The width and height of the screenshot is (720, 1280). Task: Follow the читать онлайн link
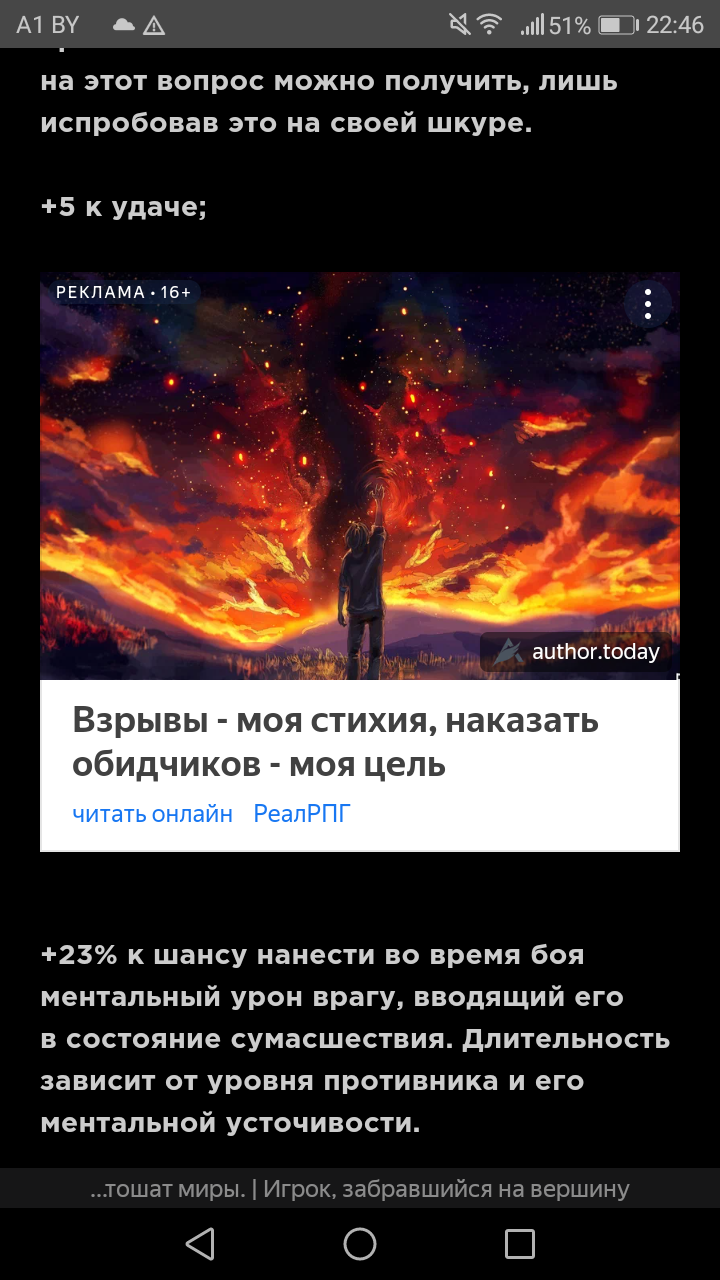pos(152,814)
